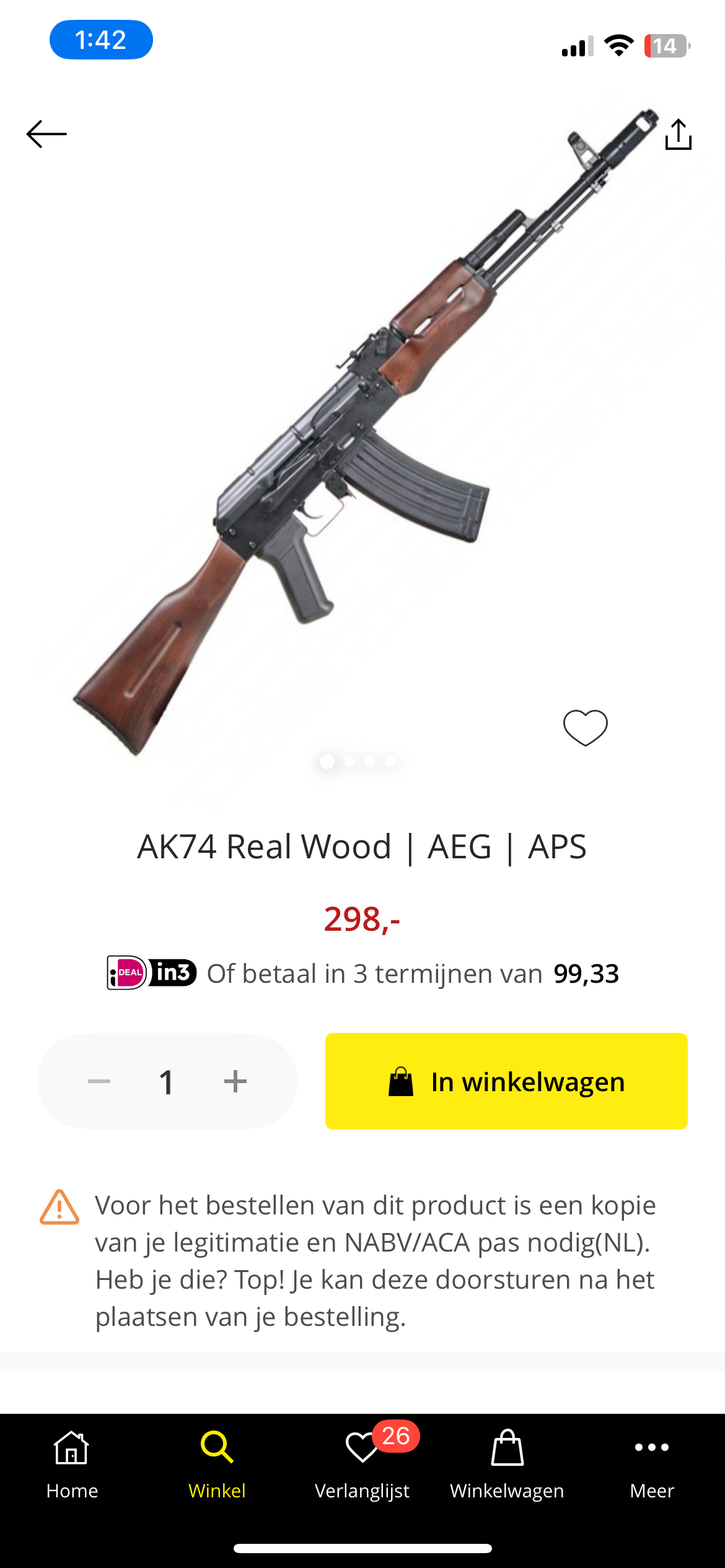The height and width of the screenshot is (1568, 725).
Task: Decrease quantity with minus button
Action: coord(99,1081)
